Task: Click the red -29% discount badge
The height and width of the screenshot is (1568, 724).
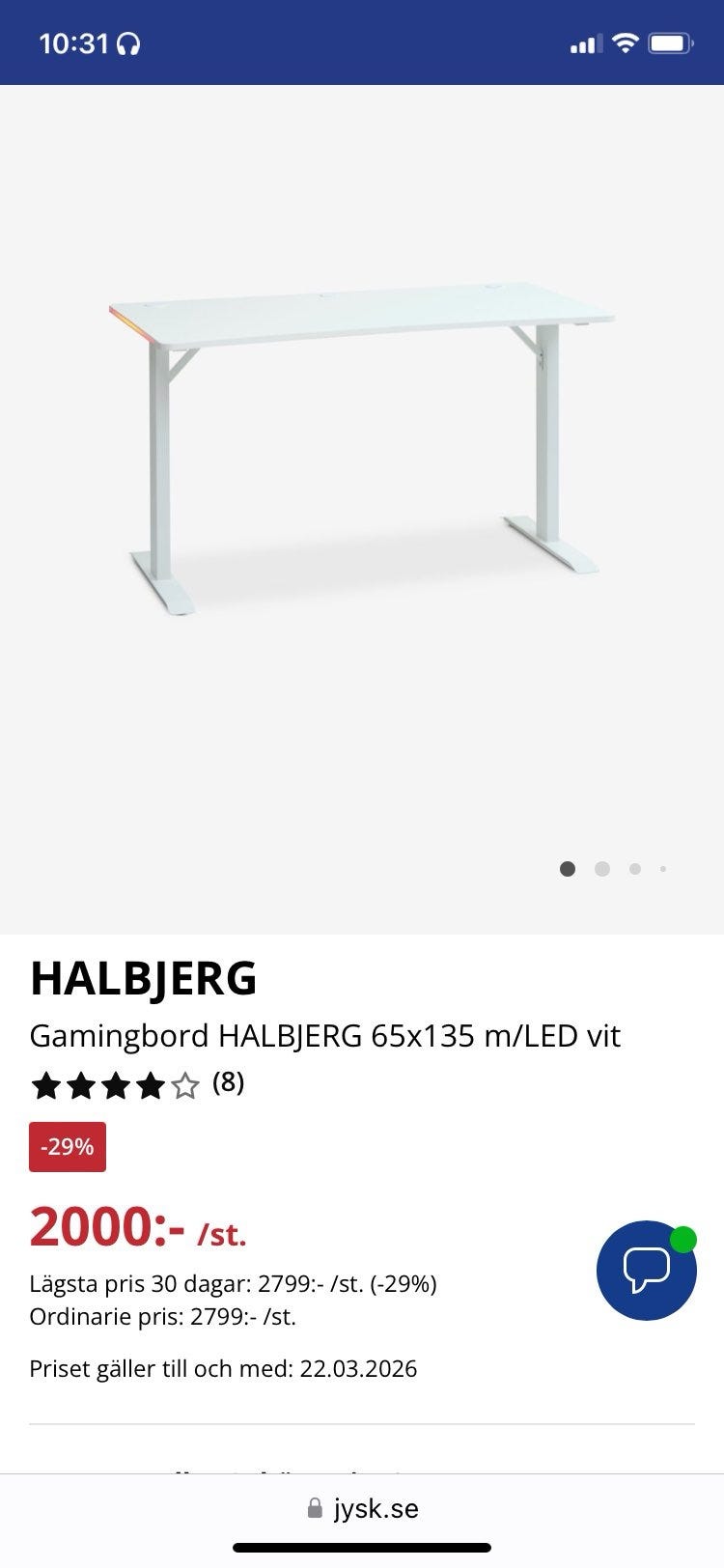Action: pos(67,1146)
